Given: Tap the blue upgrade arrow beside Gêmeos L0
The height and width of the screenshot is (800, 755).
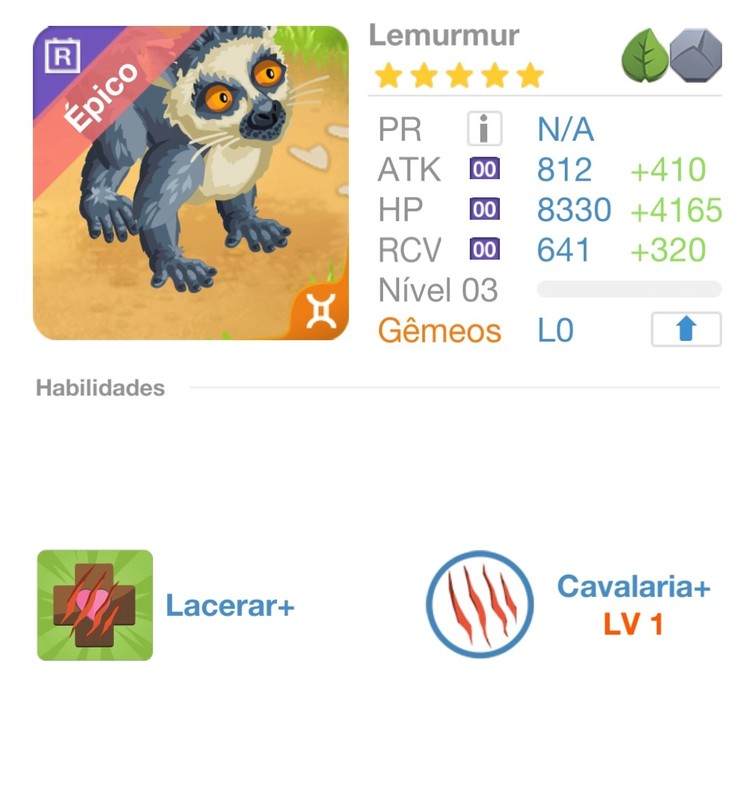Looking at the screenshot, I should pyautogui.click(x=686, y=330).
